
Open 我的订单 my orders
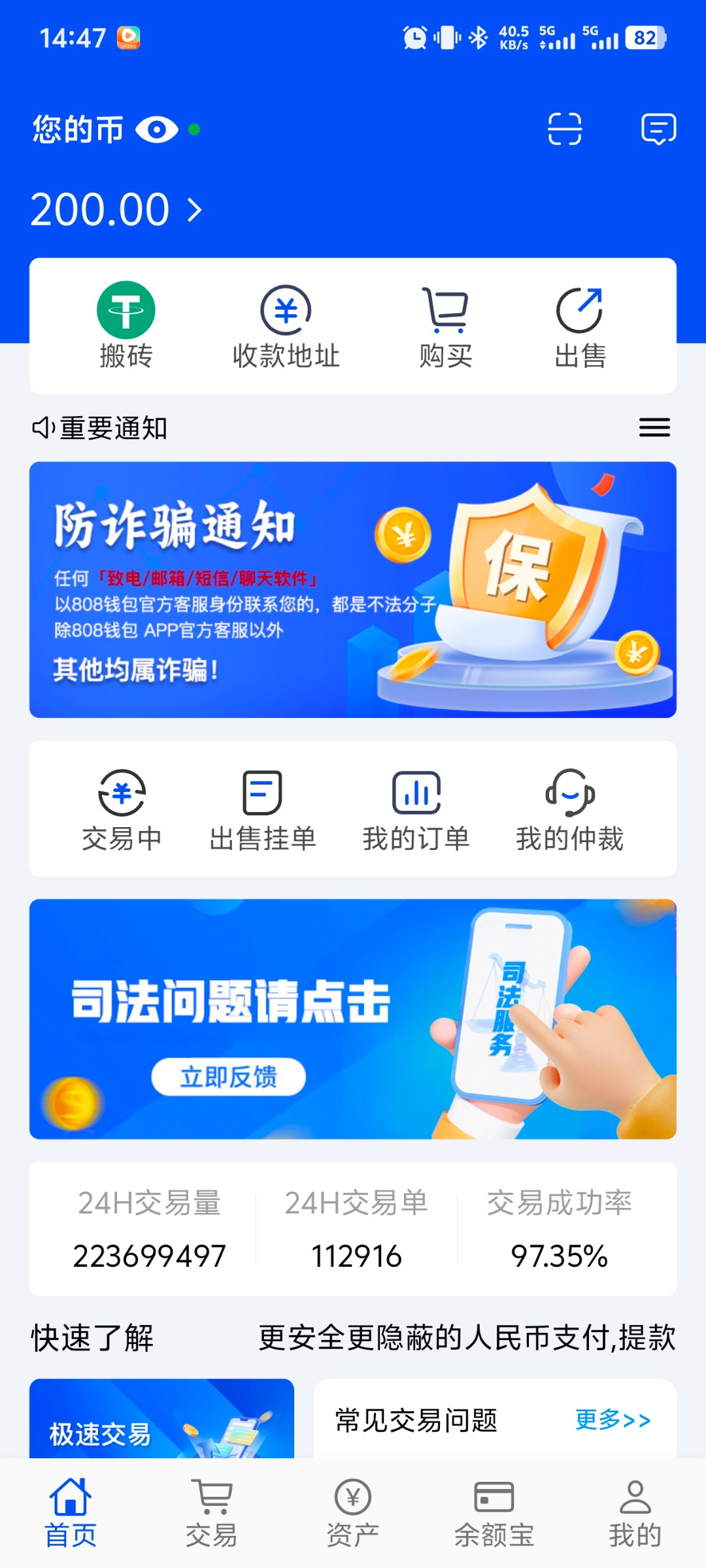pos(416,809)
